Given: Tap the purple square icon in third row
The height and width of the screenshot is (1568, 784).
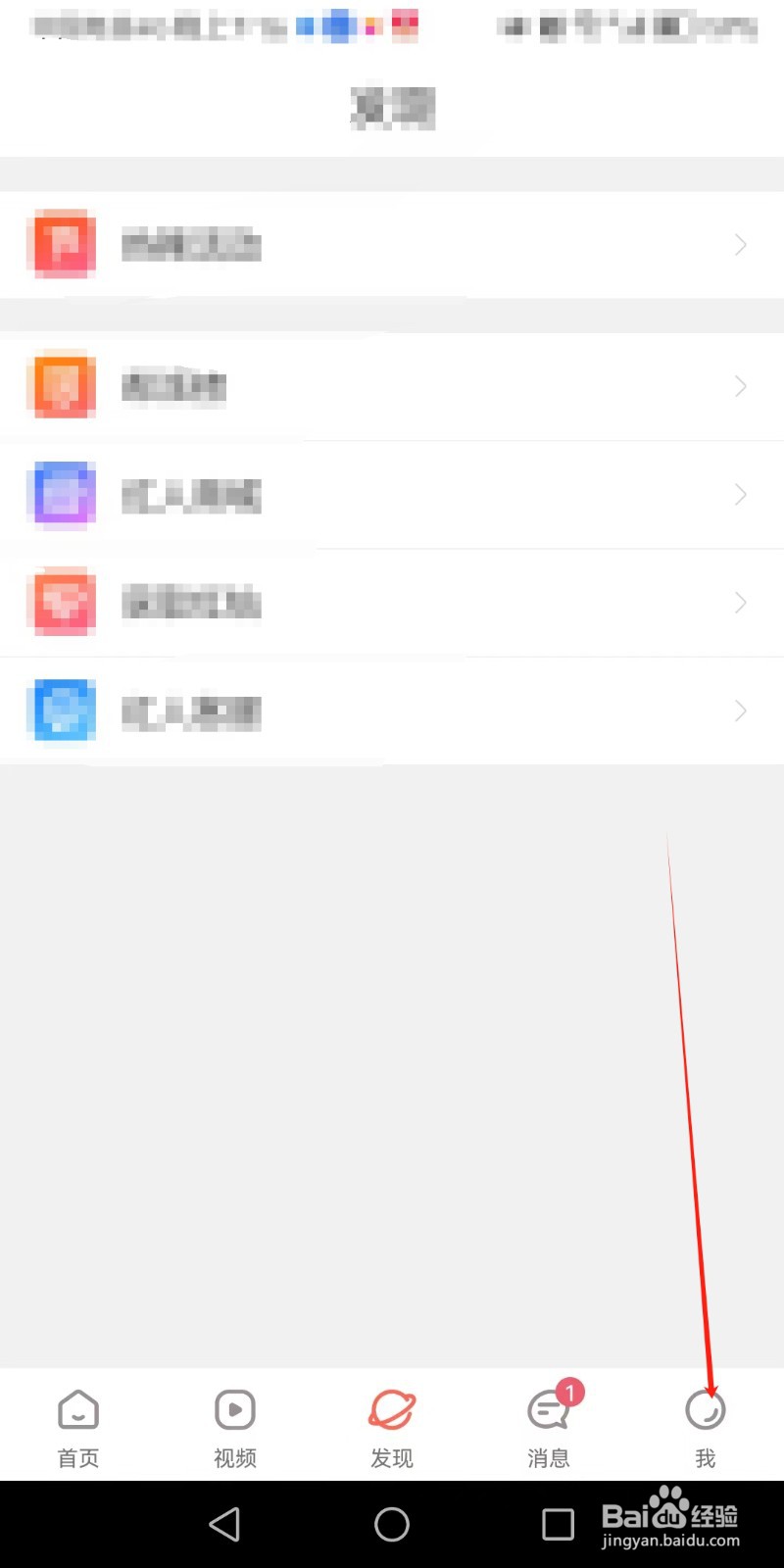Looking at the screenshot, I should 62,495.
